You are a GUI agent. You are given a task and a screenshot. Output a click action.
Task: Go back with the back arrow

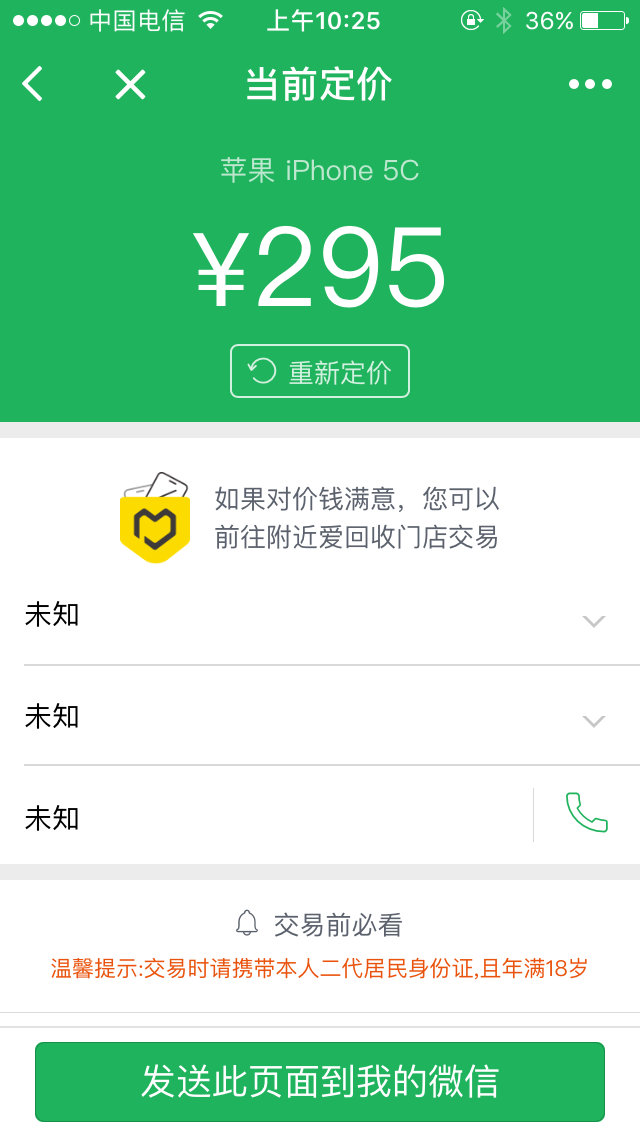click(x=33, y=85)
